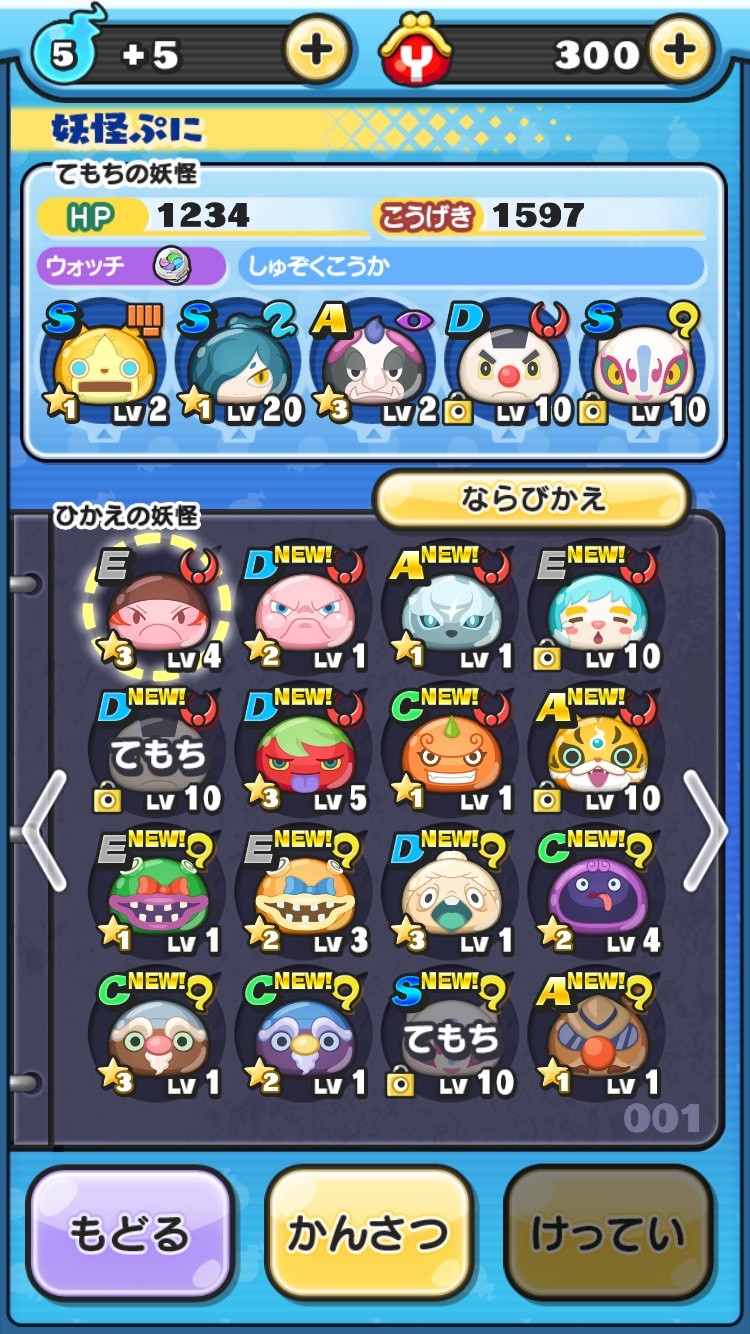Go to previous page with left arrow
This screenshot has width=750, height=1334.
point(44,829)
